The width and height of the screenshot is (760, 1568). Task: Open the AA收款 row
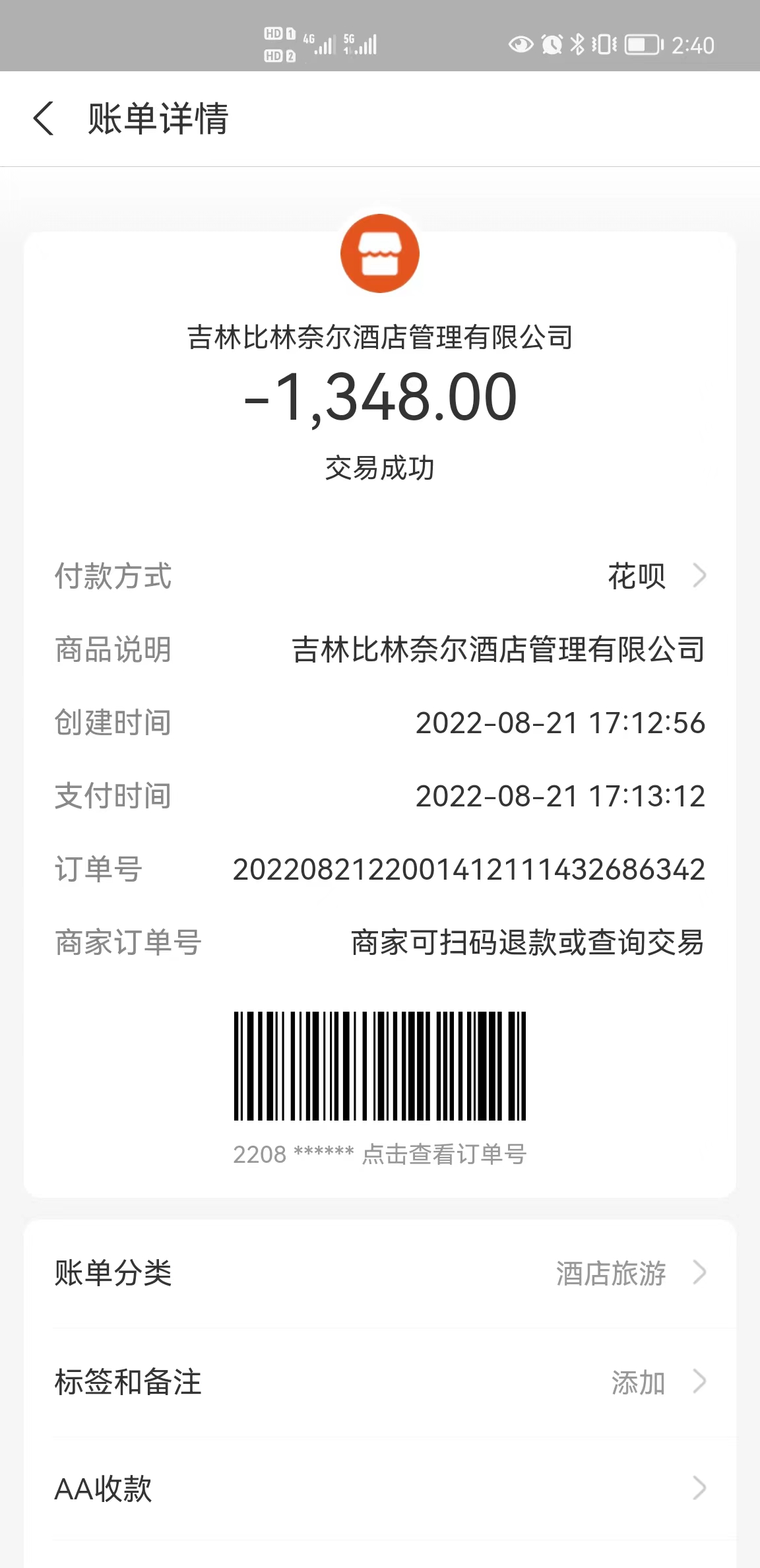tap(380, 1489)
